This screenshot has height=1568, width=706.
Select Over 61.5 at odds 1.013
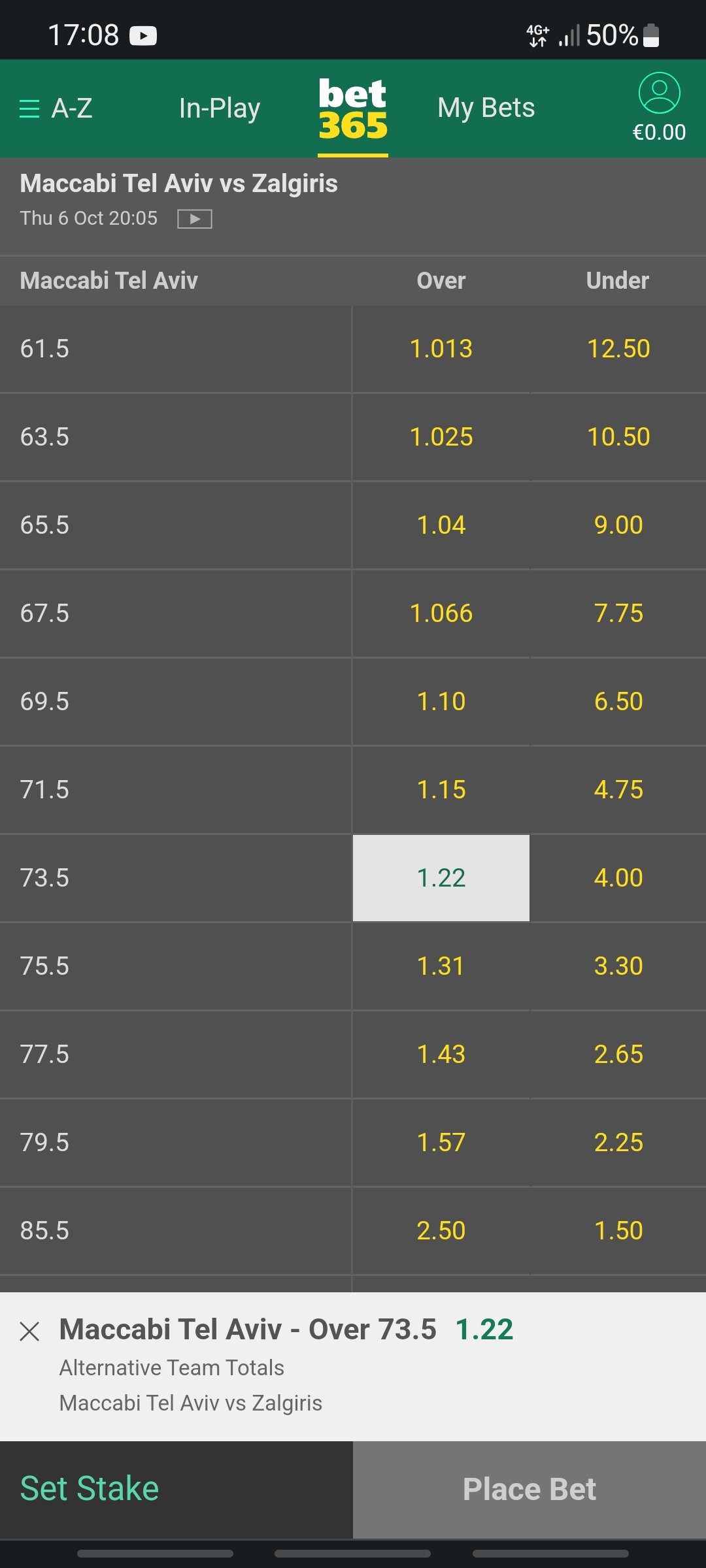coord(441,349)
